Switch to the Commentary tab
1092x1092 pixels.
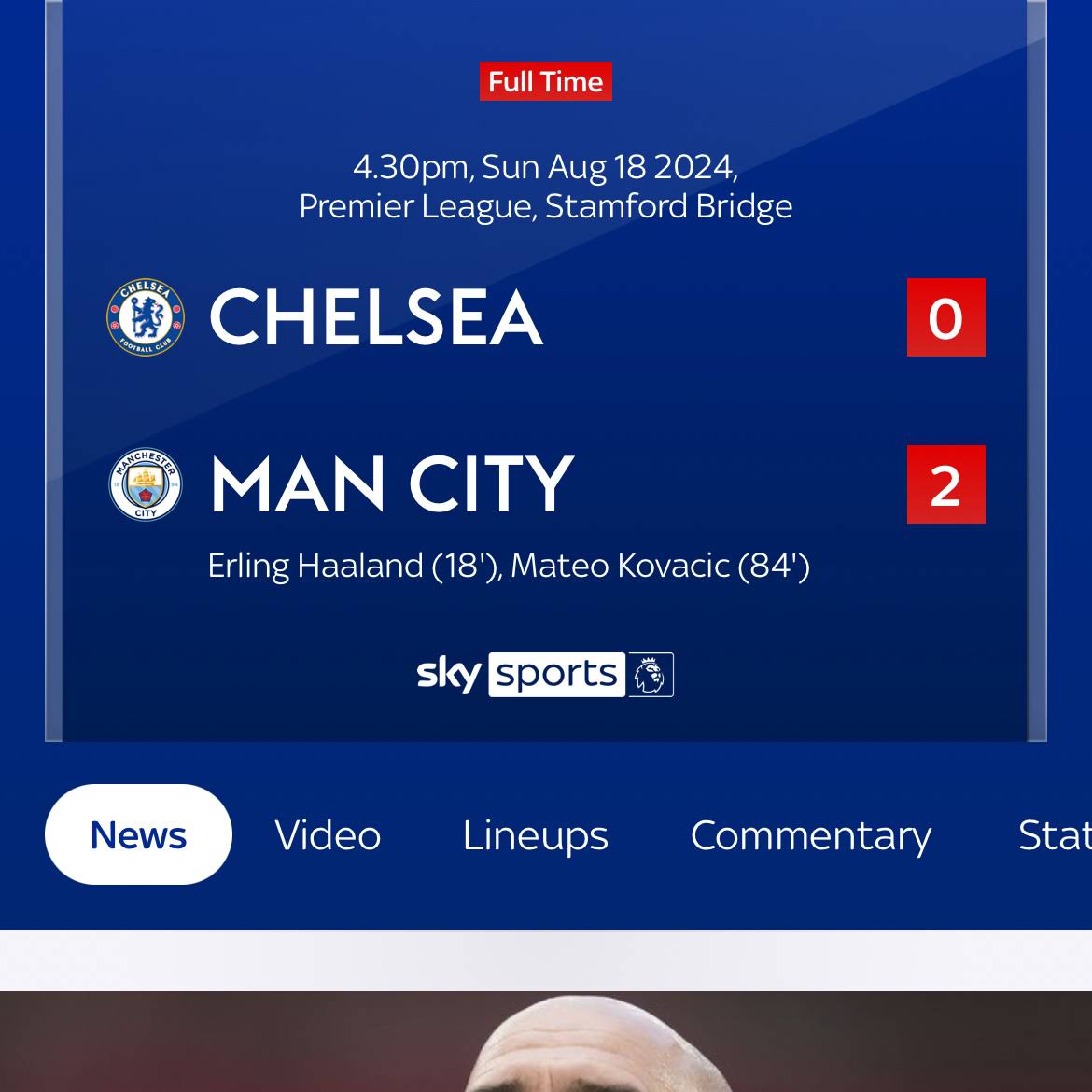tap(810, 834)
